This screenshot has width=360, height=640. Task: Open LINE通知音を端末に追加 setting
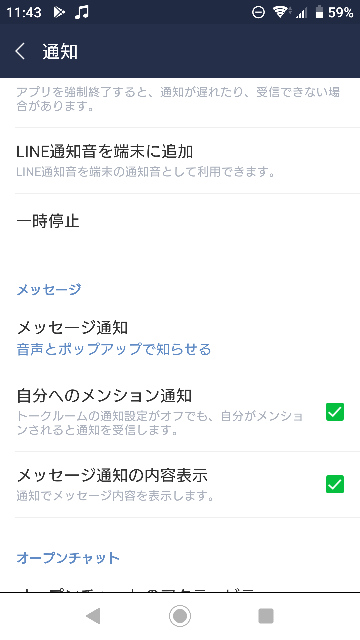(x=180, y=160)
